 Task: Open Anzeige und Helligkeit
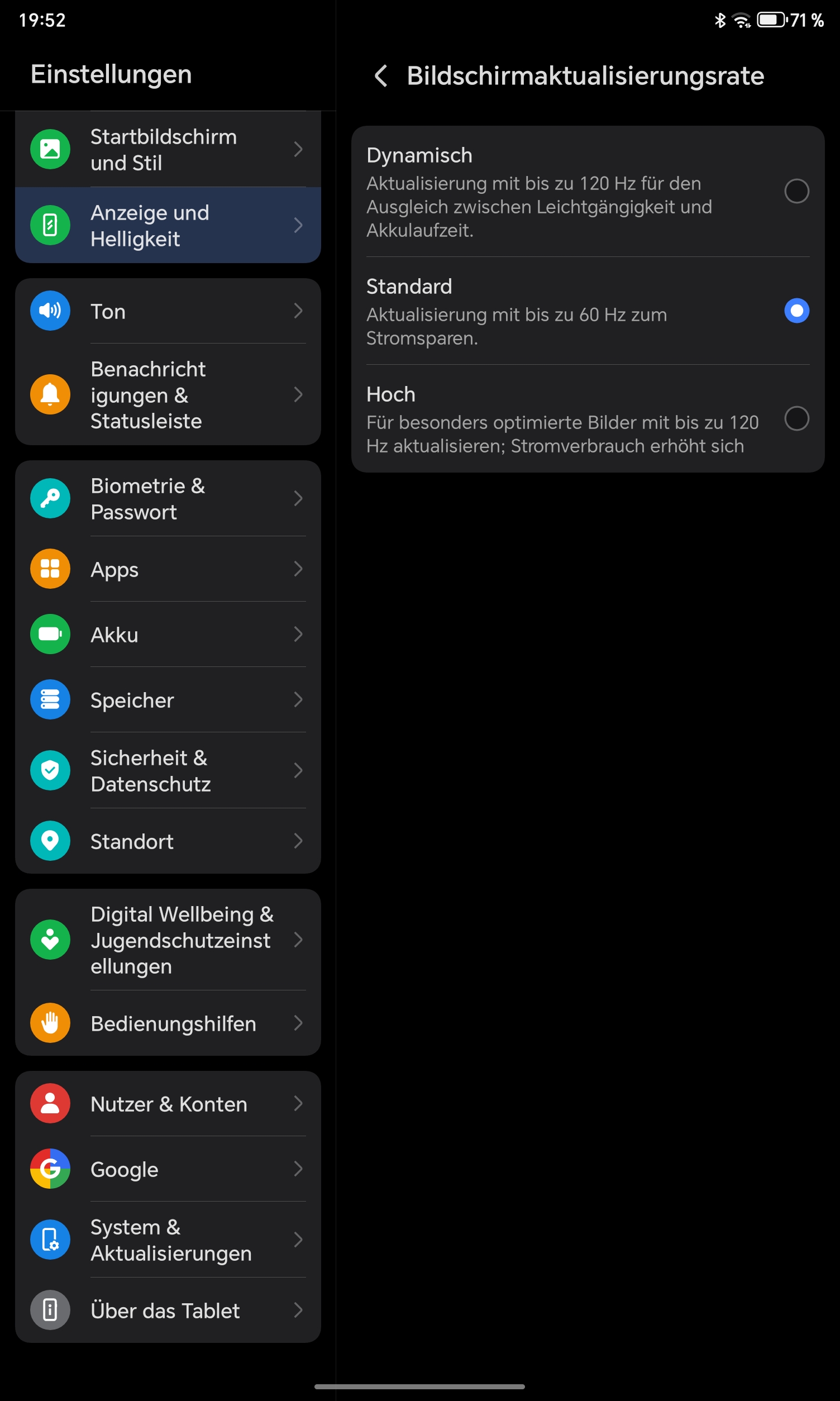(x=168, y=225)
